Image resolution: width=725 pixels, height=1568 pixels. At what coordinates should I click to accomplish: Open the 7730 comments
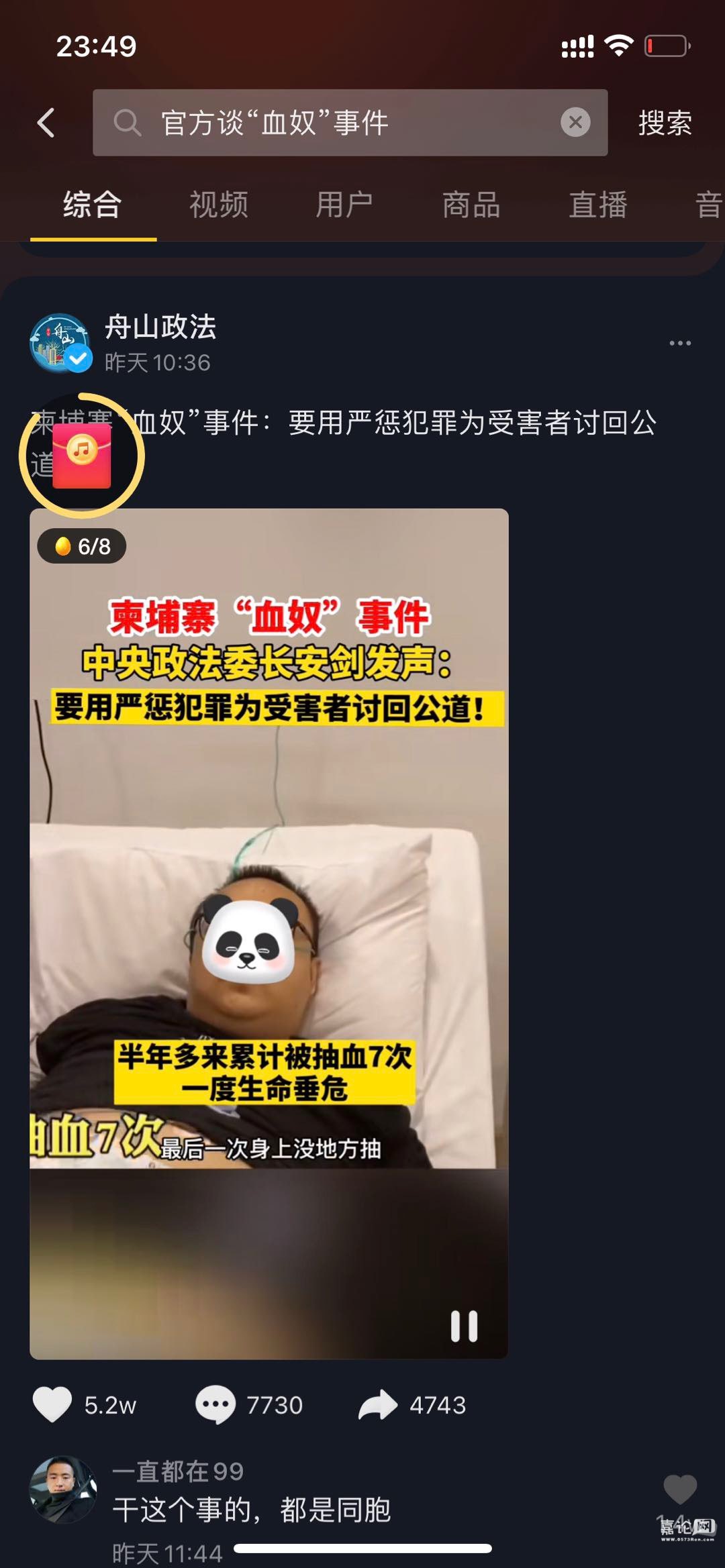pyautogui.click(x=215, y=1404)
